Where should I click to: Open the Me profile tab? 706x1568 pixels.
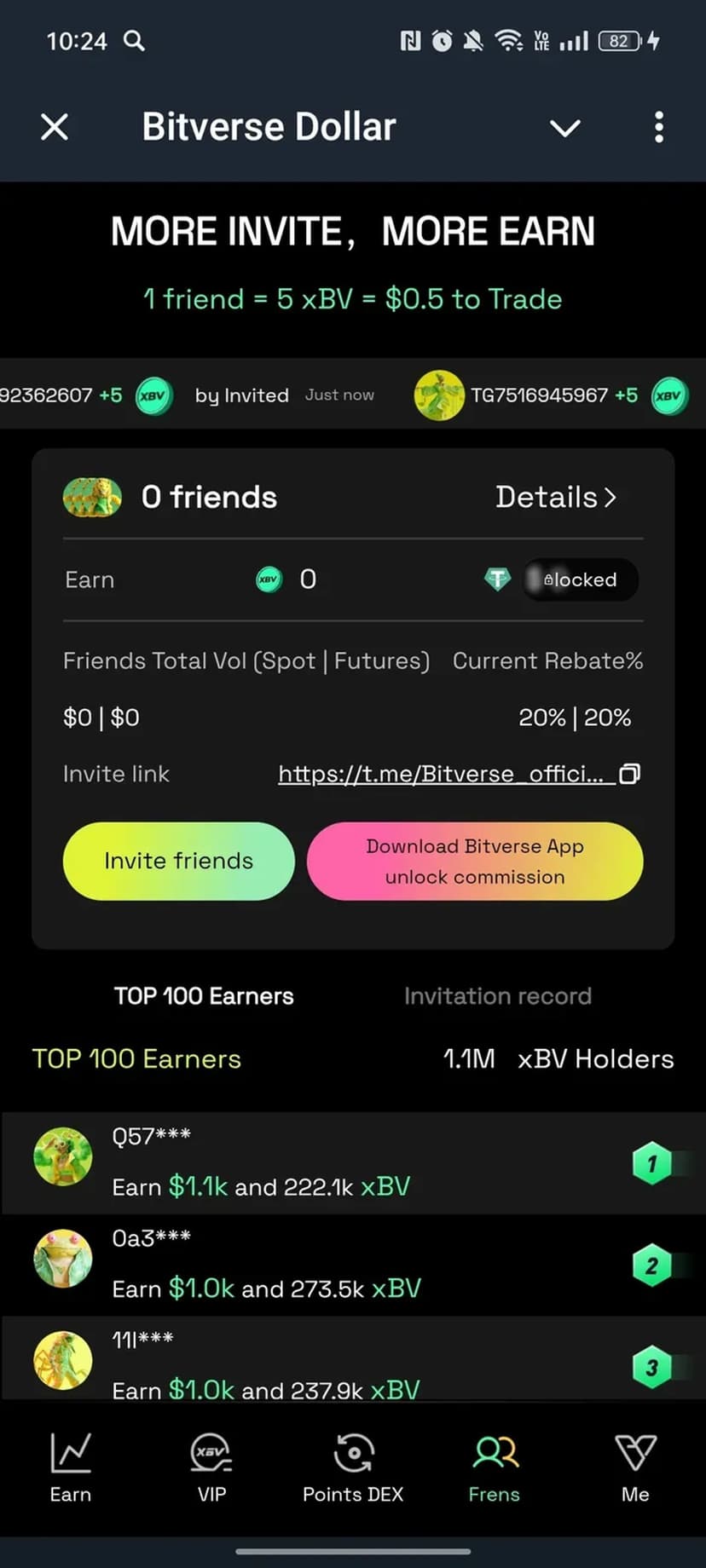coord(635,1467)
